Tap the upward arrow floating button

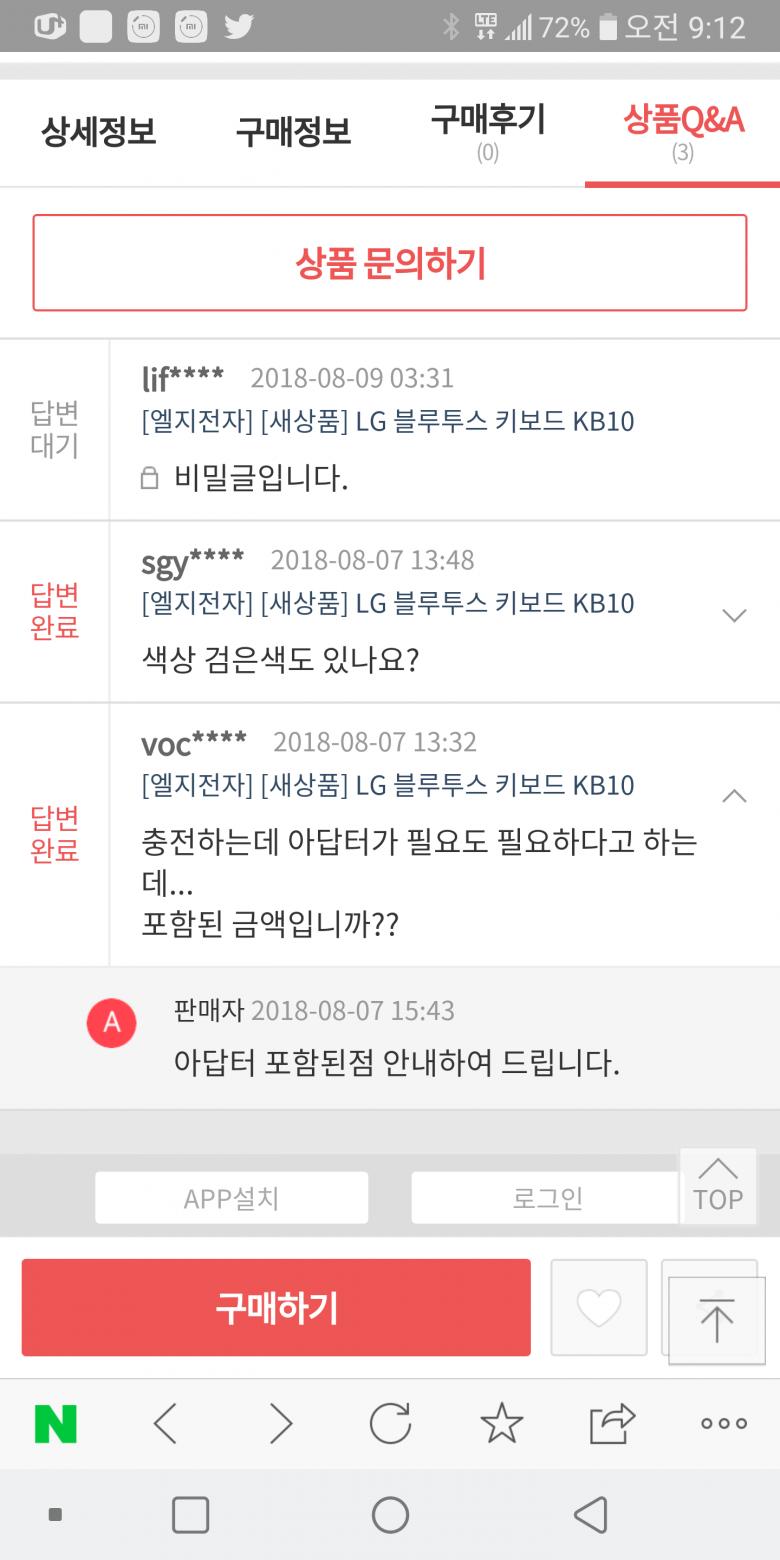point(716,1320)
